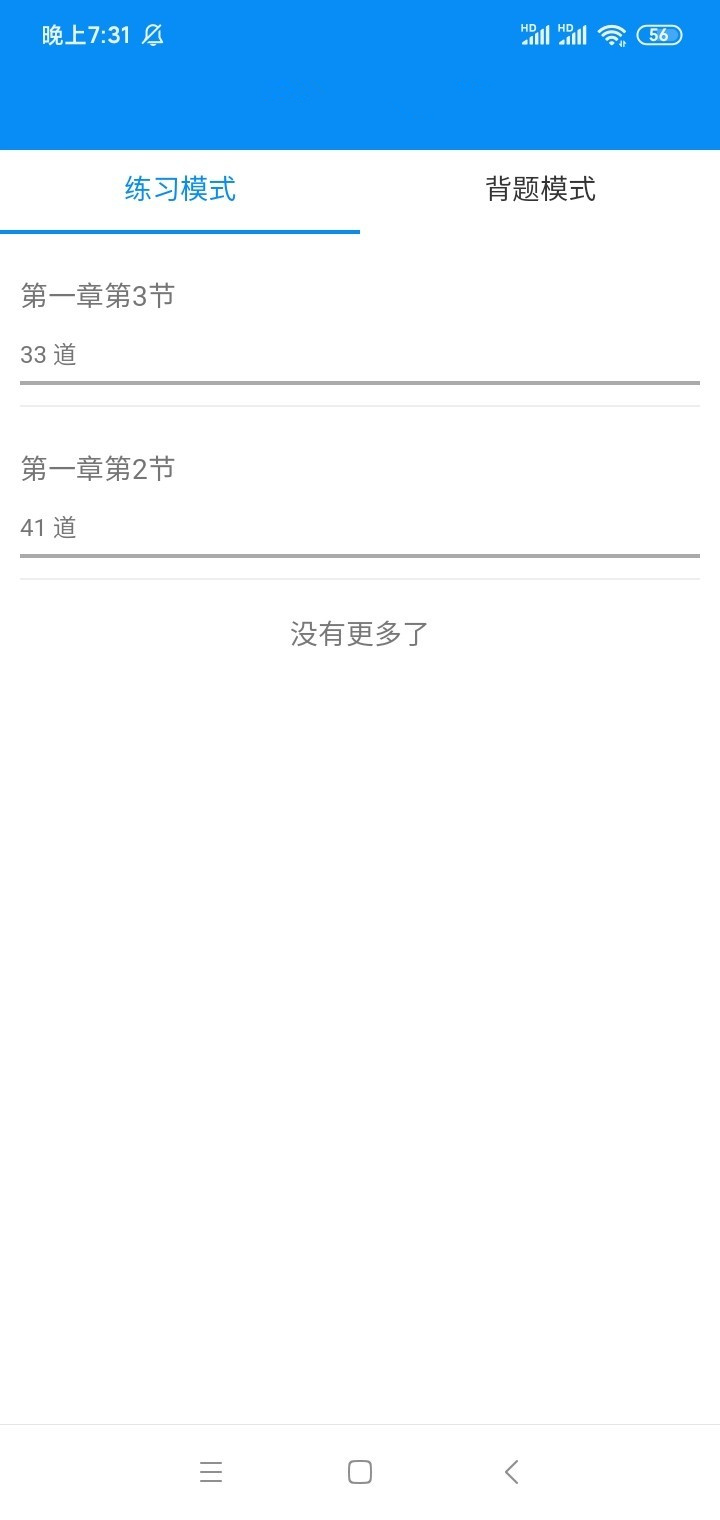Tap the 41 道 question count label

[47, 528]
